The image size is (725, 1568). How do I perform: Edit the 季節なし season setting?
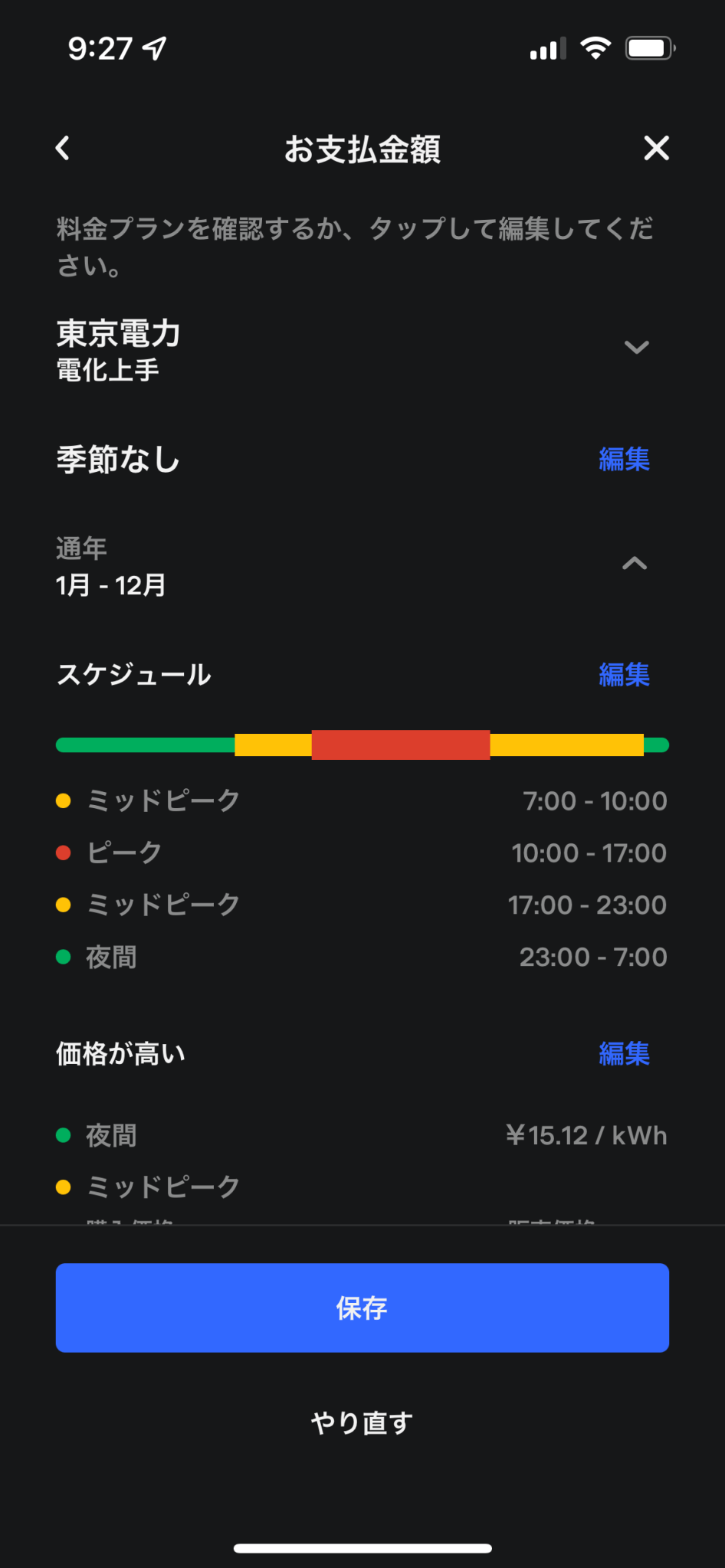click(x=624, y=460)
